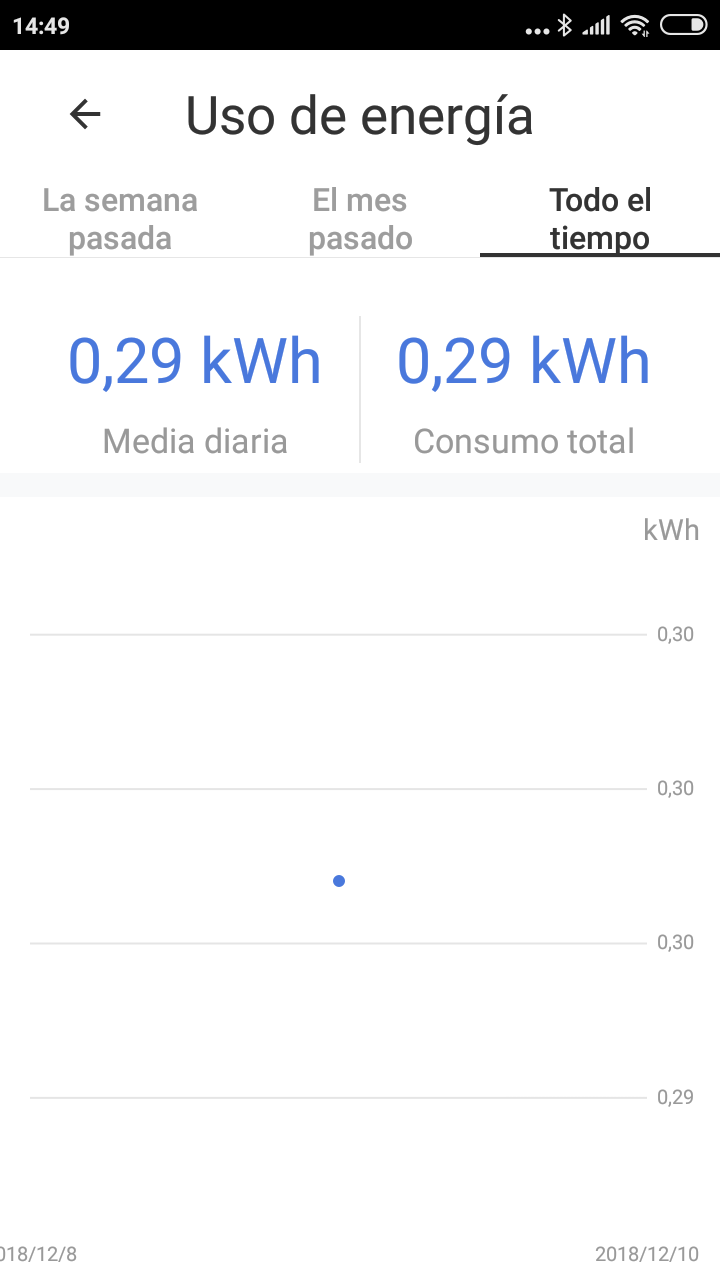
Task: Open the Todo el tiempo tab
Action: [x=600, y=220]
